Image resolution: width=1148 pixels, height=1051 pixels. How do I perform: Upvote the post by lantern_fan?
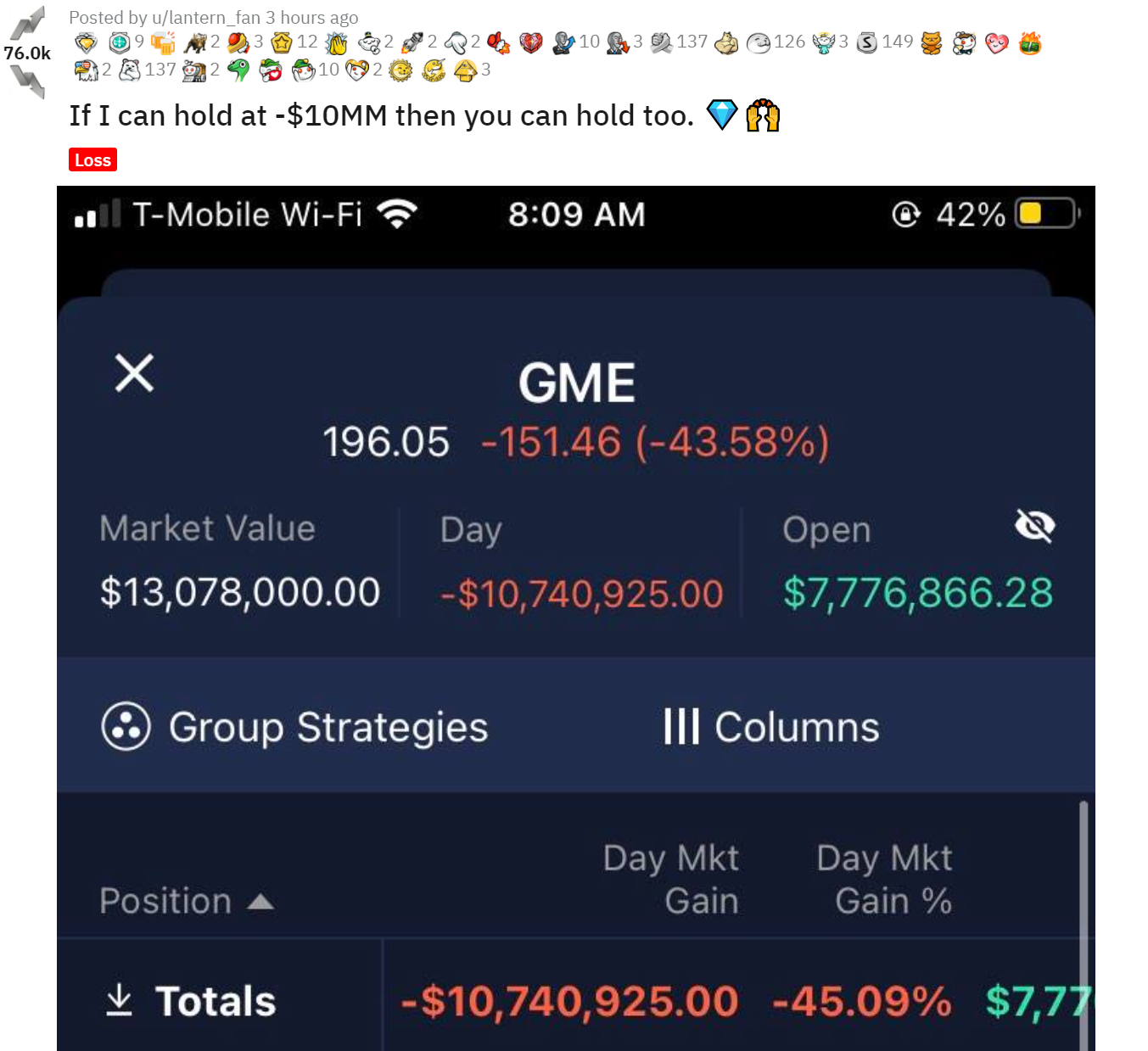[x=27, y=23]
